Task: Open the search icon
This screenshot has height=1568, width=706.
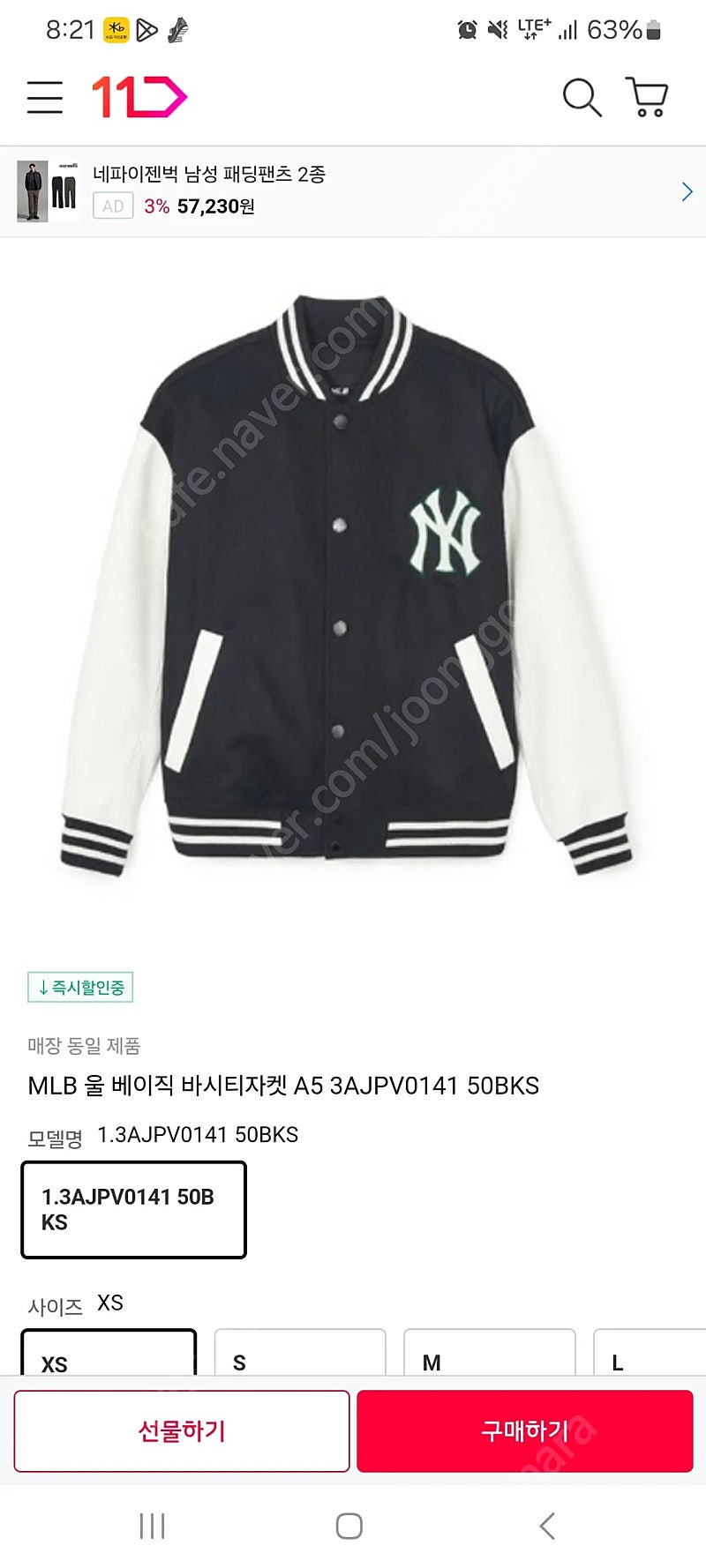Action: (582, 97)
